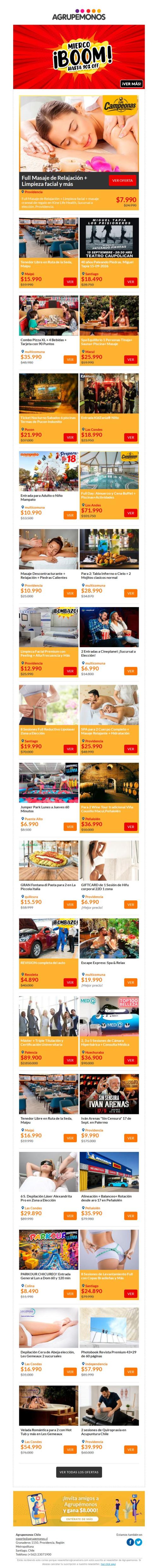The image size is (158, 1568).
Task: Open the Agrupémonos Facebook page icon
Action: 130,1542
